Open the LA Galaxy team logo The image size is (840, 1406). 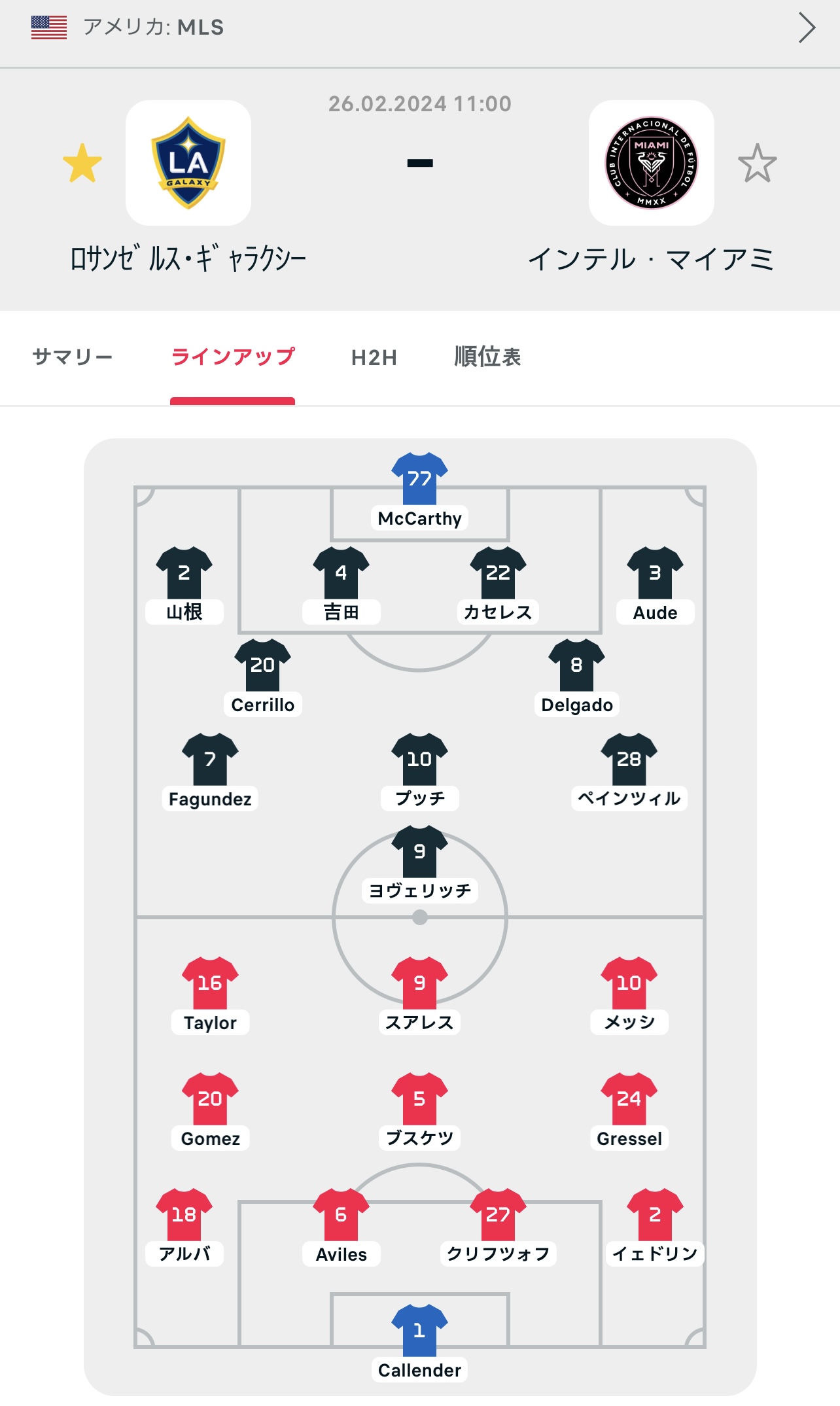tap(188, 163)
